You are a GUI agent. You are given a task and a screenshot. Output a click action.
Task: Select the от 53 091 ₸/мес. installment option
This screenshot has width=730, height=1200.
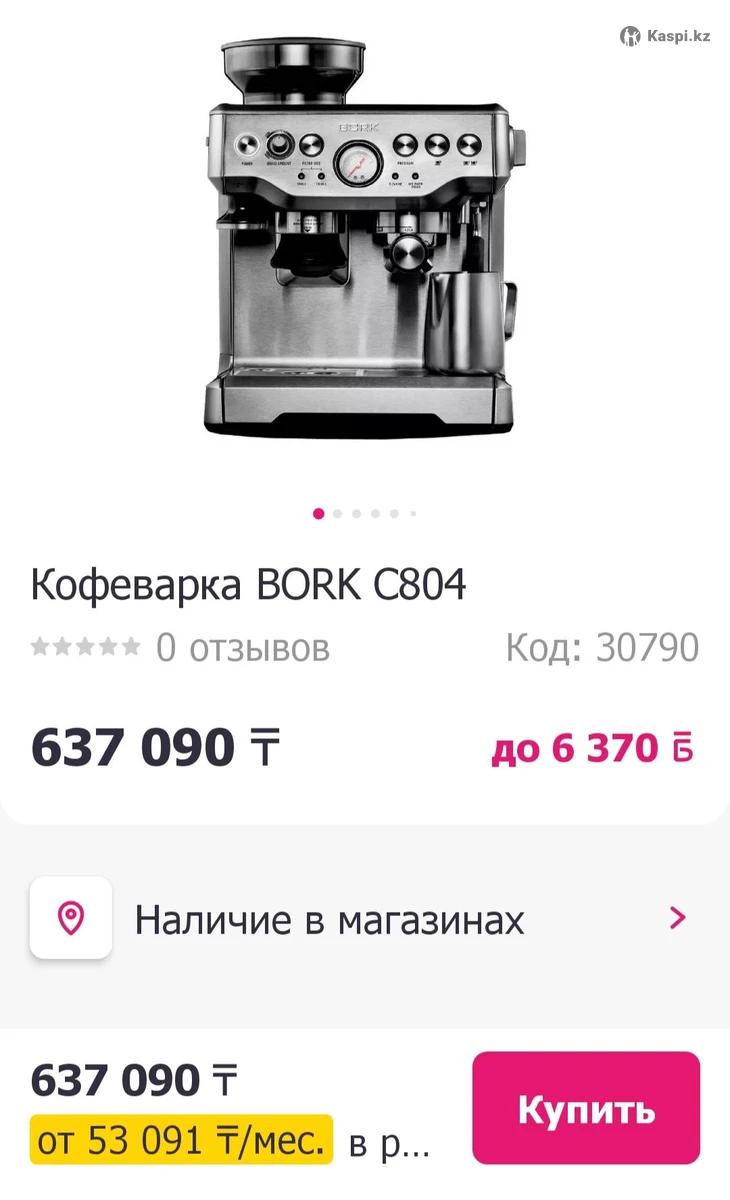181,1140
